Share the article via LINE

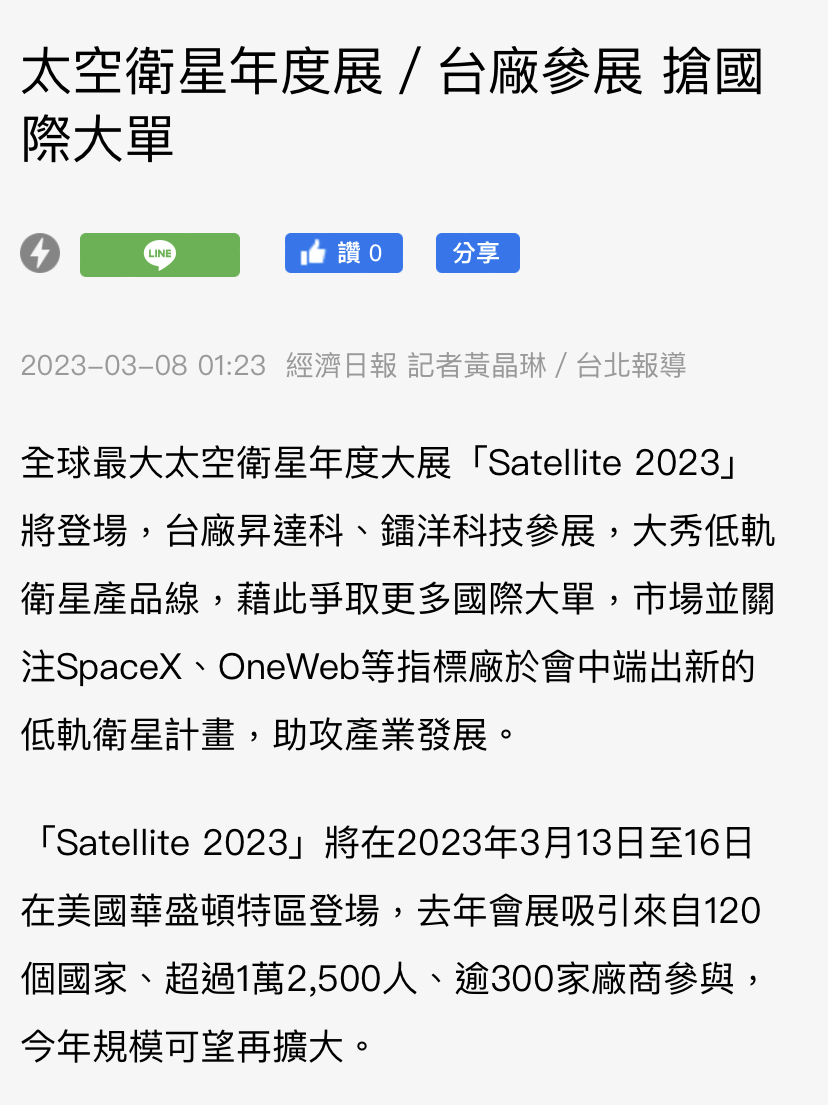pyautogui.click(x=160, y=254)
